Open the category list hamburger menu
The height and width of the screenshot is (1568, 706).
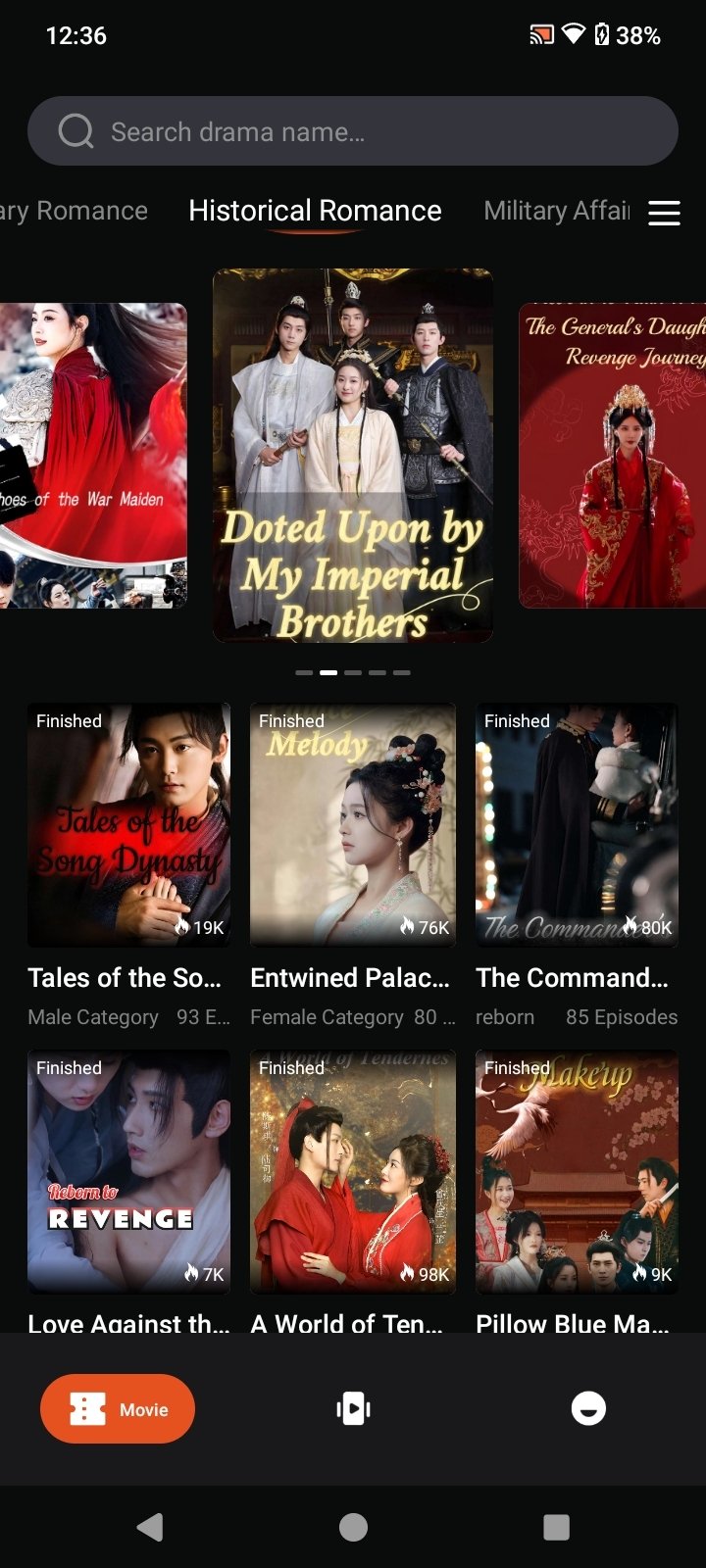(664, 213)
